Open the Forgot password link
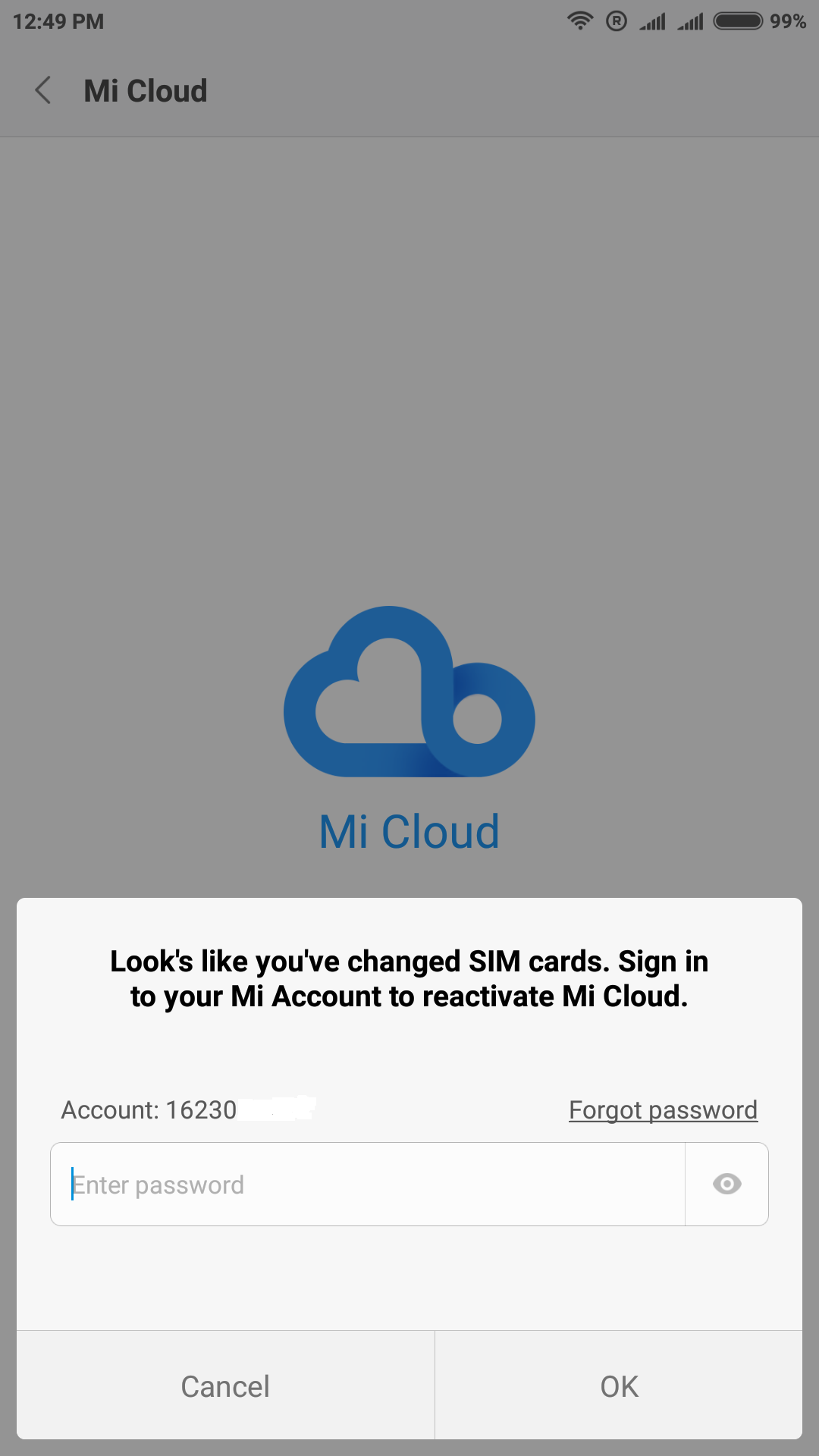819x1456 pixels. (x=663, y=1110)
